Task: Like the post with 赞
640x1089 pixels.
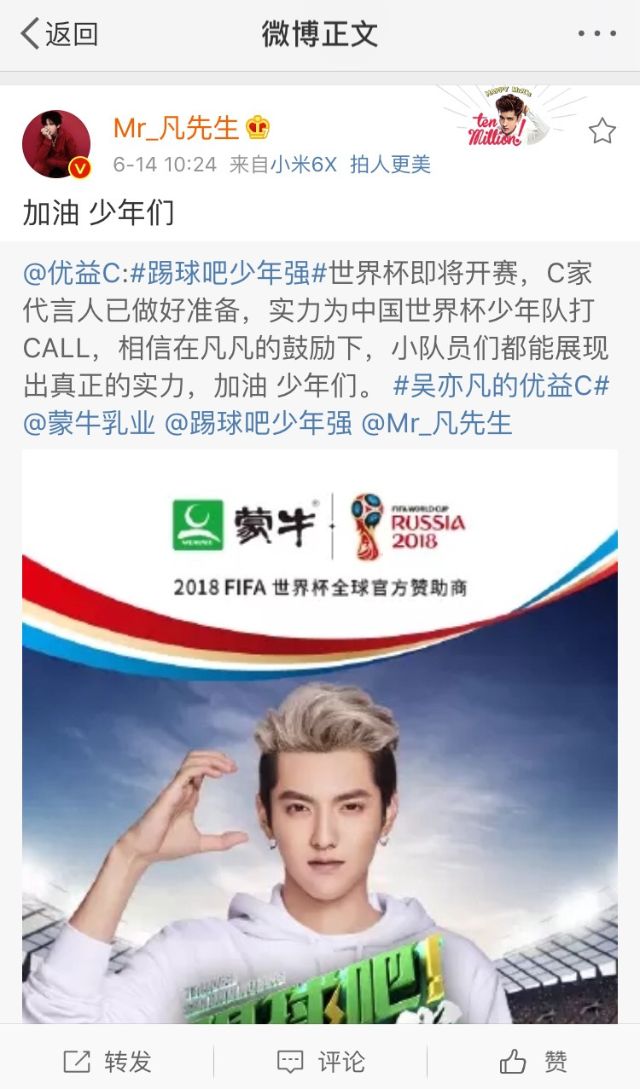Action: pos(534,1061)
